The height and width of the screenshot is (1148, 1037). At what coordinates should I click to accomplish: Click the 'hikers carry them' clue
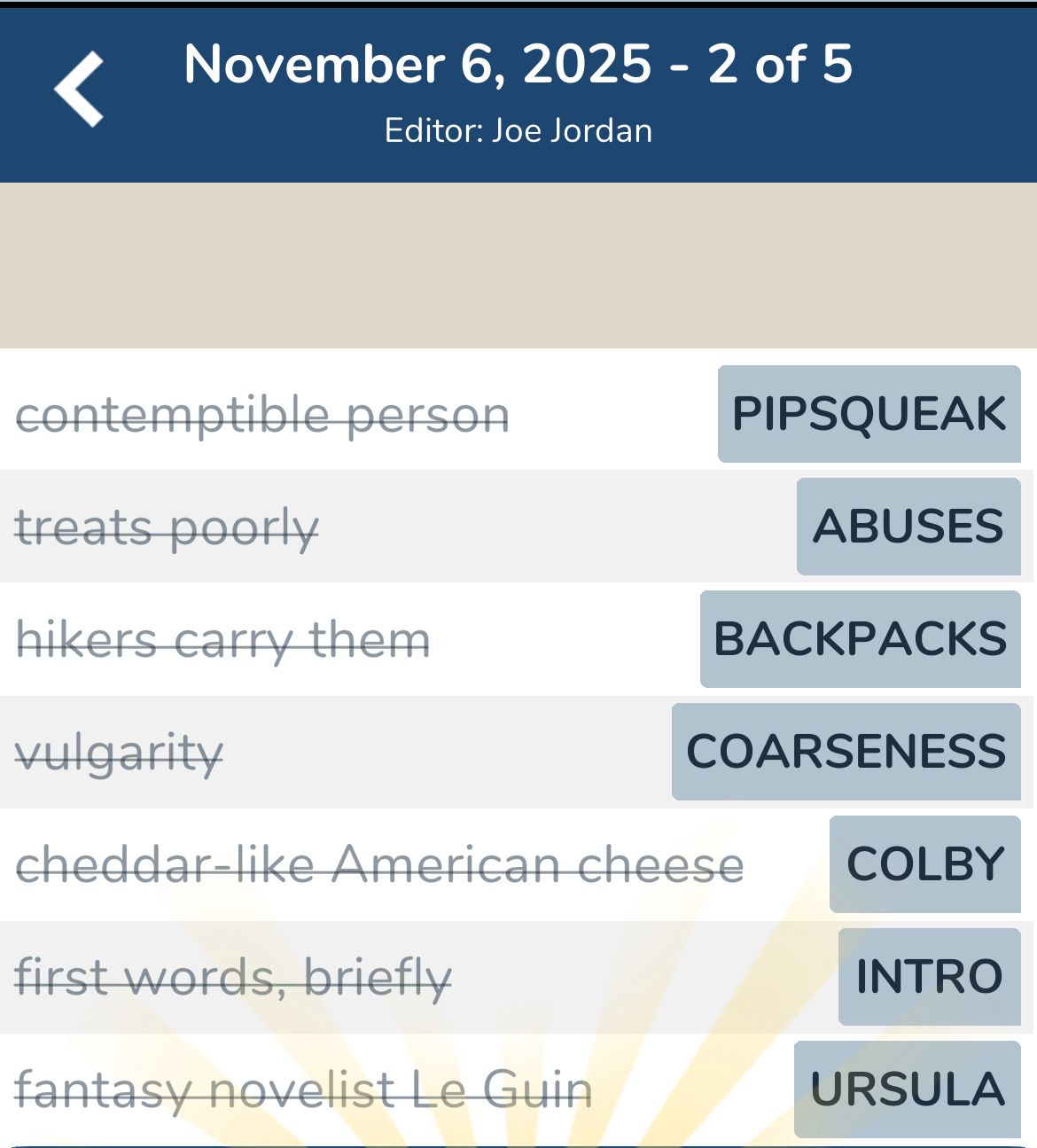point(224,638)
